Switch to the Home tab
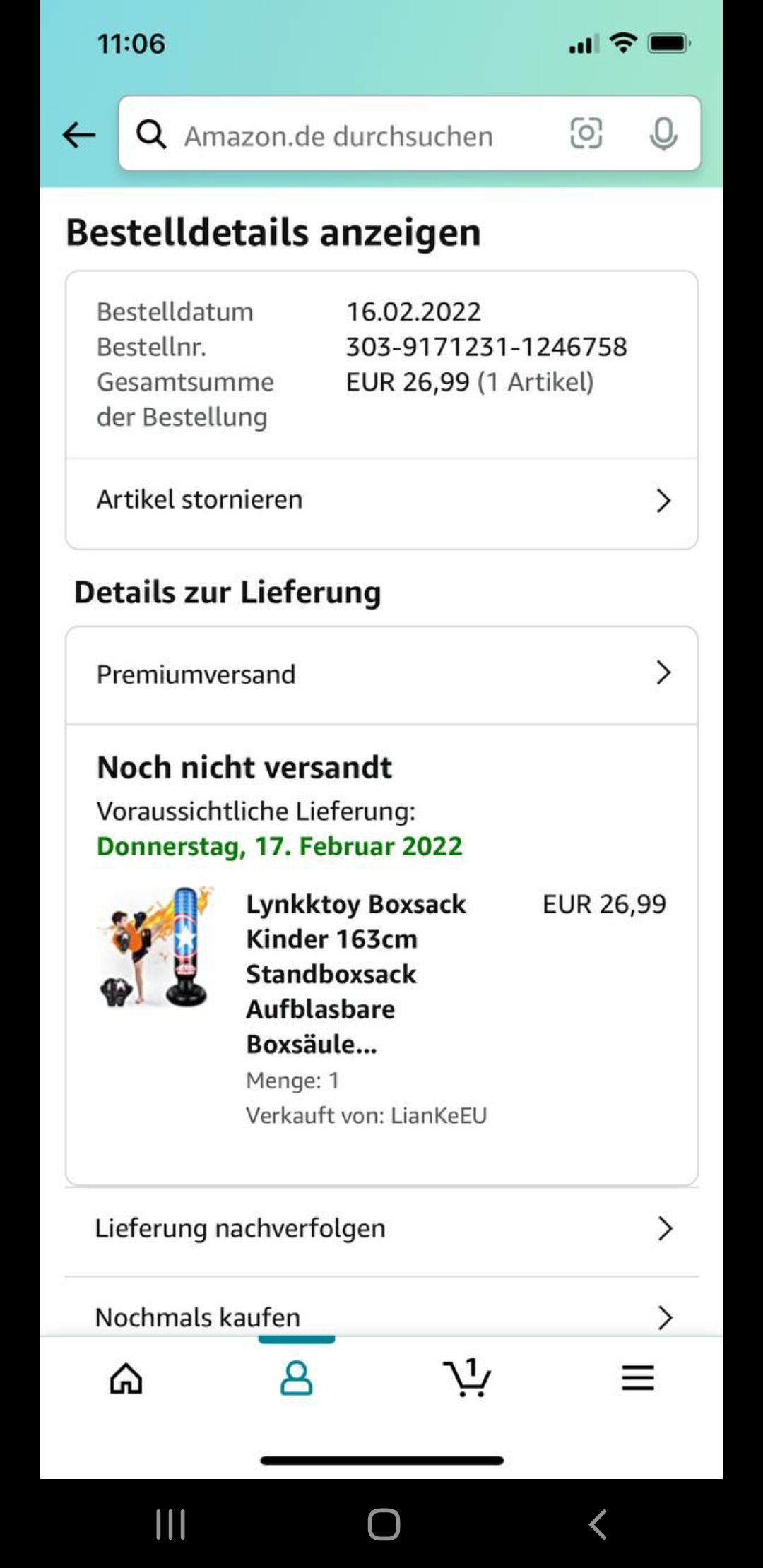The width and height of the screenshot is (763, 1568). click(x=126, y=1378)
